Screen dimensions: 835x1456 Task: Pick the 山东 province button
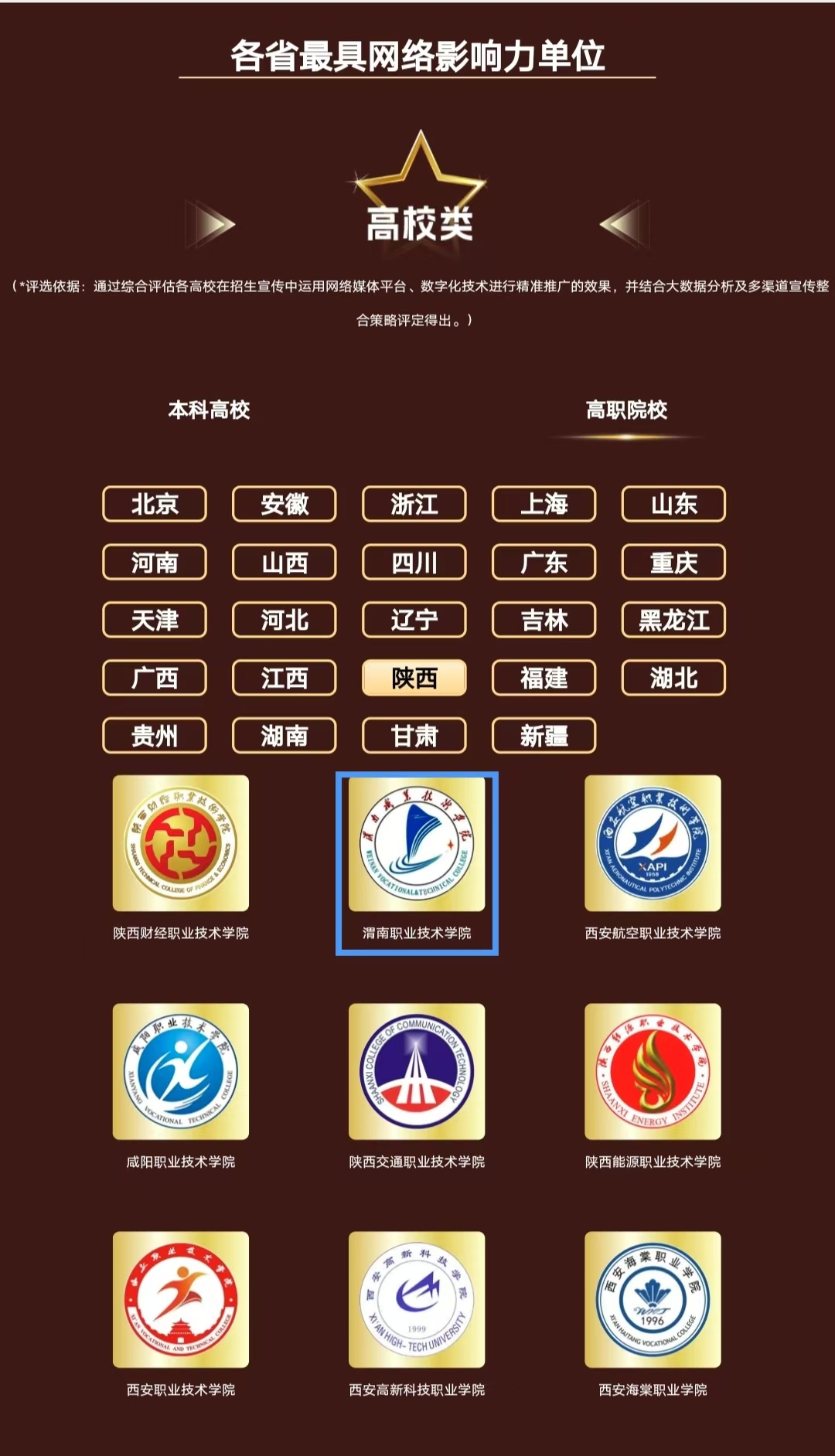point(673,504)
